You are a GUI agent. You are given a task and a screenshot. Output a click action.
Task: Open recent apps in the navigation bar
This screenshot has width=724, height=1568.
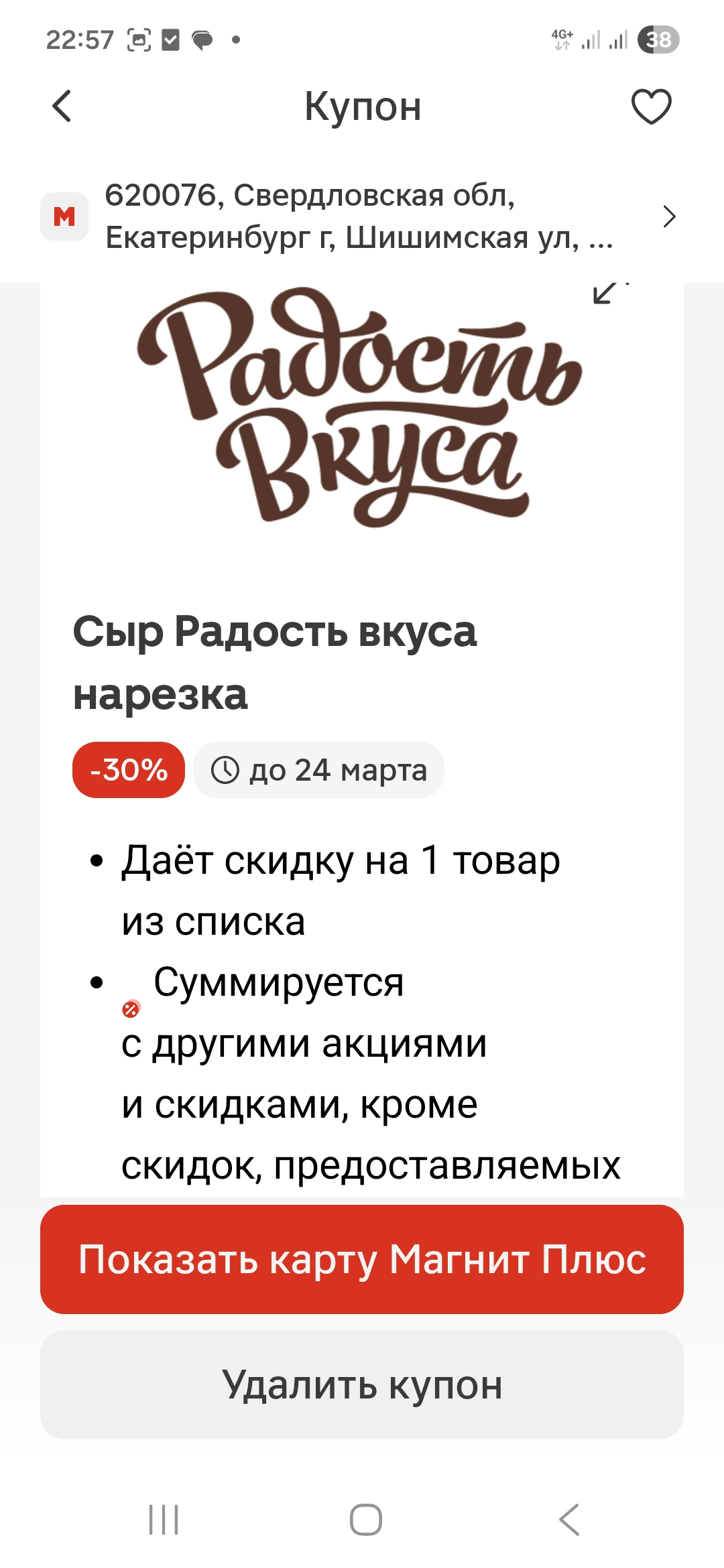click(x=164, y=1519)
